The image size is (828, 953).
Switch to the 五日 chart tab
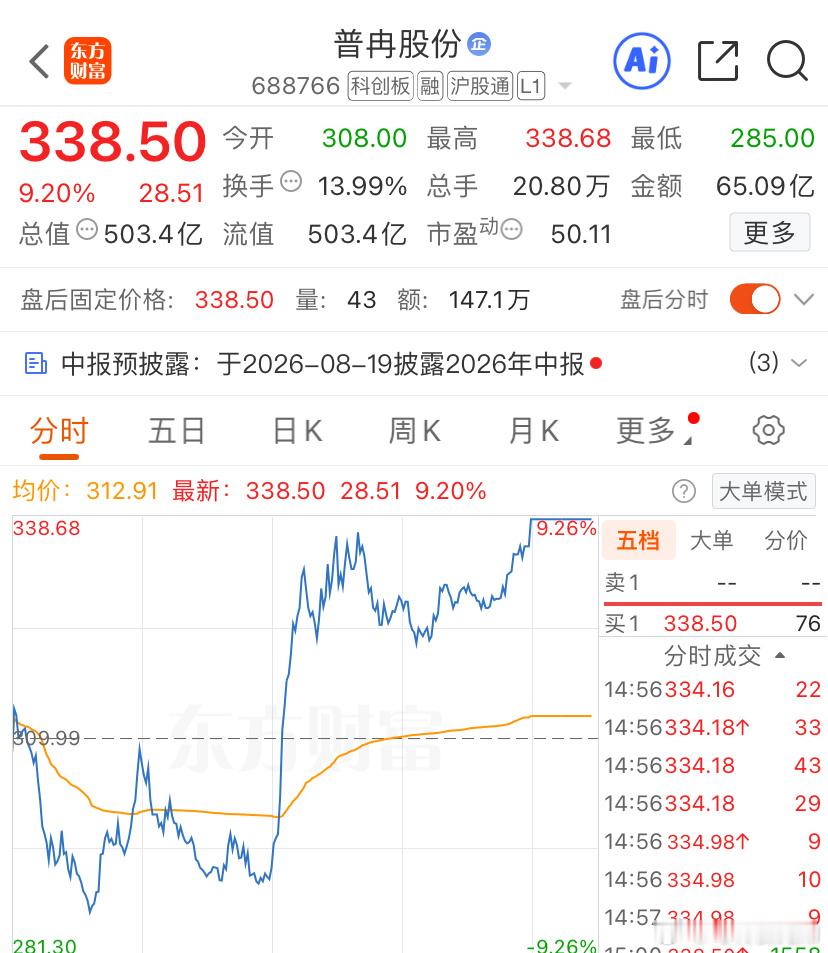[x=176, y=431]
